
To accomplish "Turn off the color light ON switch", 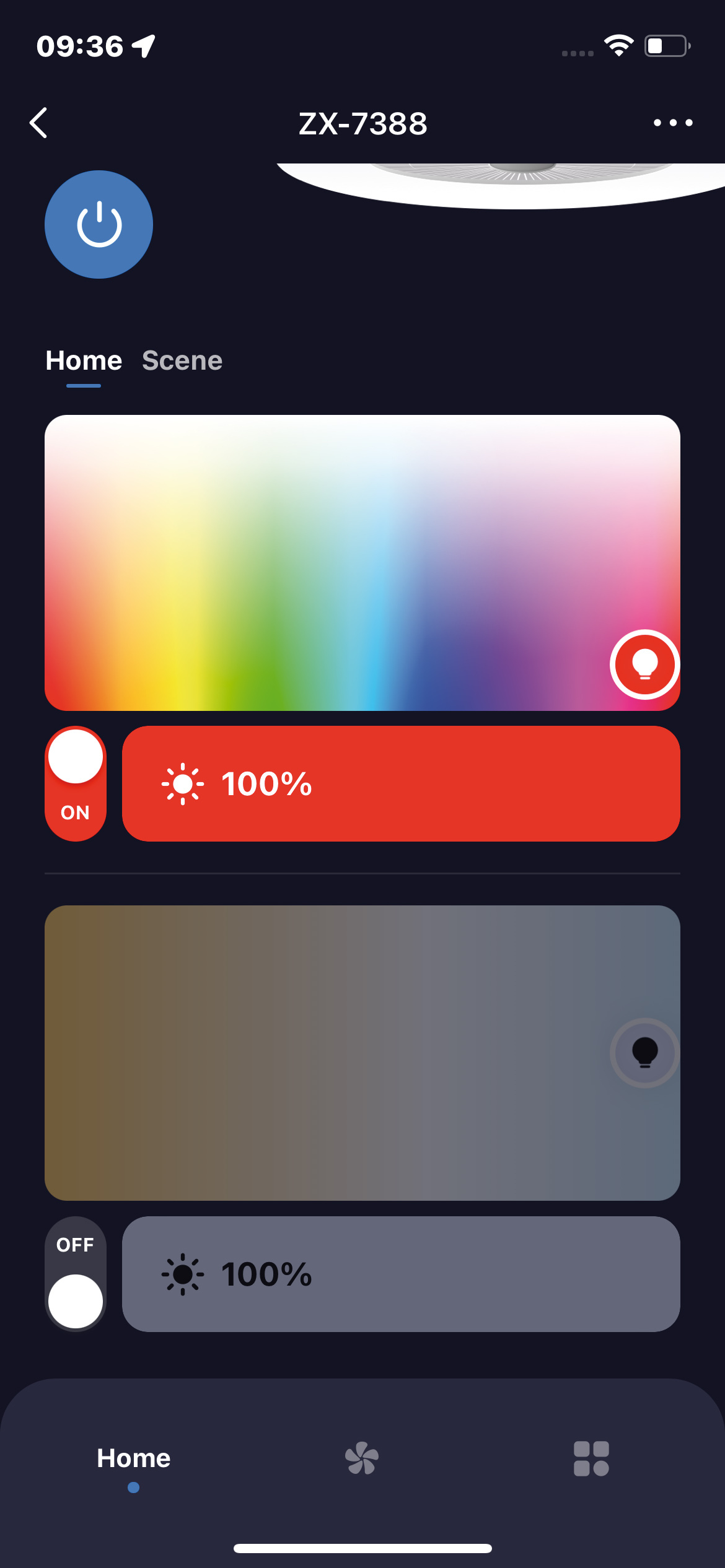I will coord(76,783).
